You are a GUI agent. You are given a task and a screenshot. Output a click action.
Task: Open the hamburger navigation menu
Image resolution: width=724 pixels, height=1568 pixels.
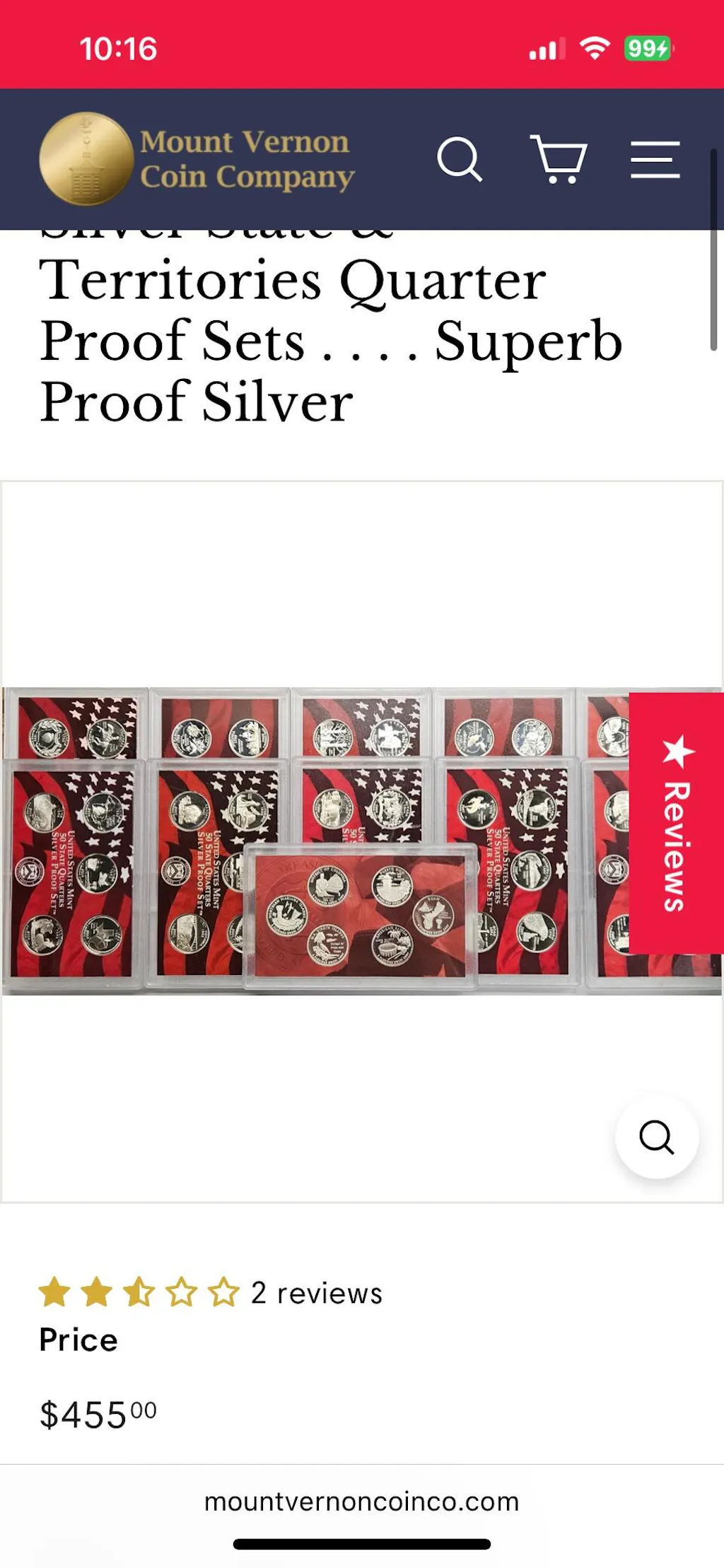click(655, 159)
